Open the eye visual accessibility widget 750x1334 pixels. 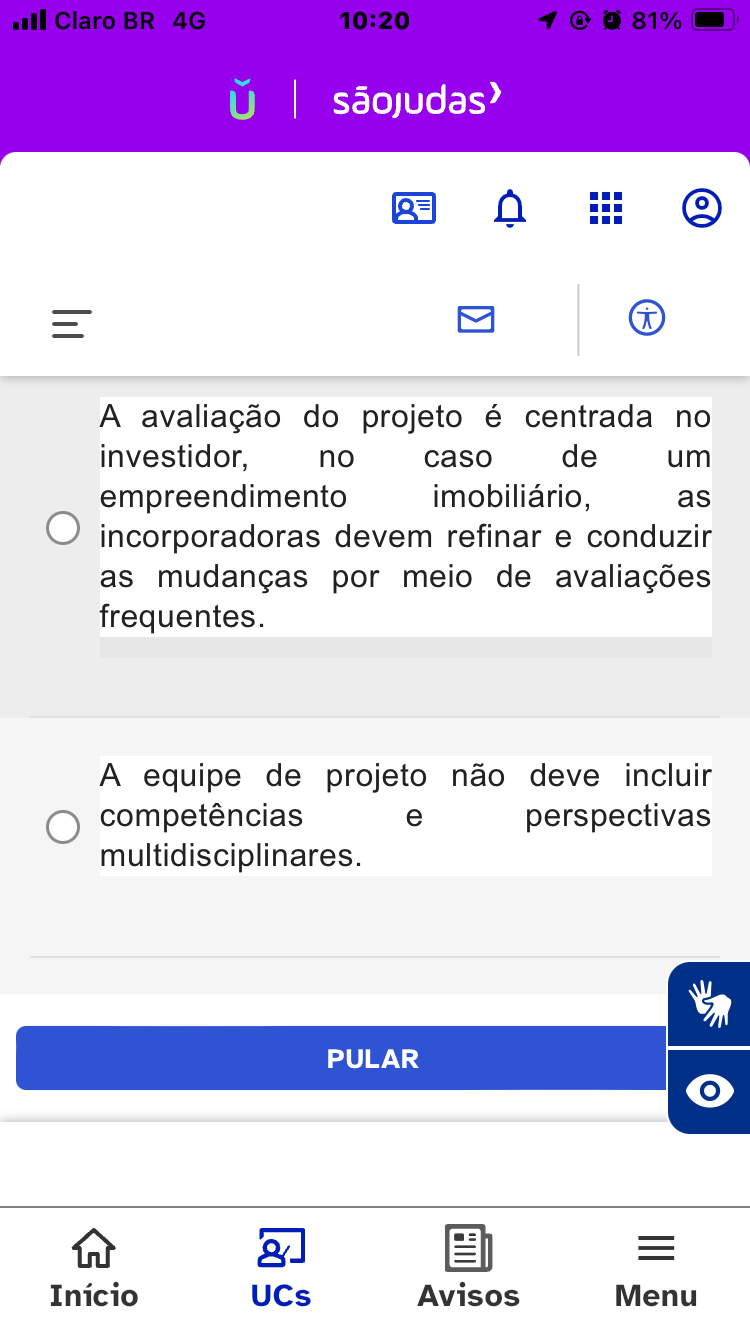(710, 1091)
